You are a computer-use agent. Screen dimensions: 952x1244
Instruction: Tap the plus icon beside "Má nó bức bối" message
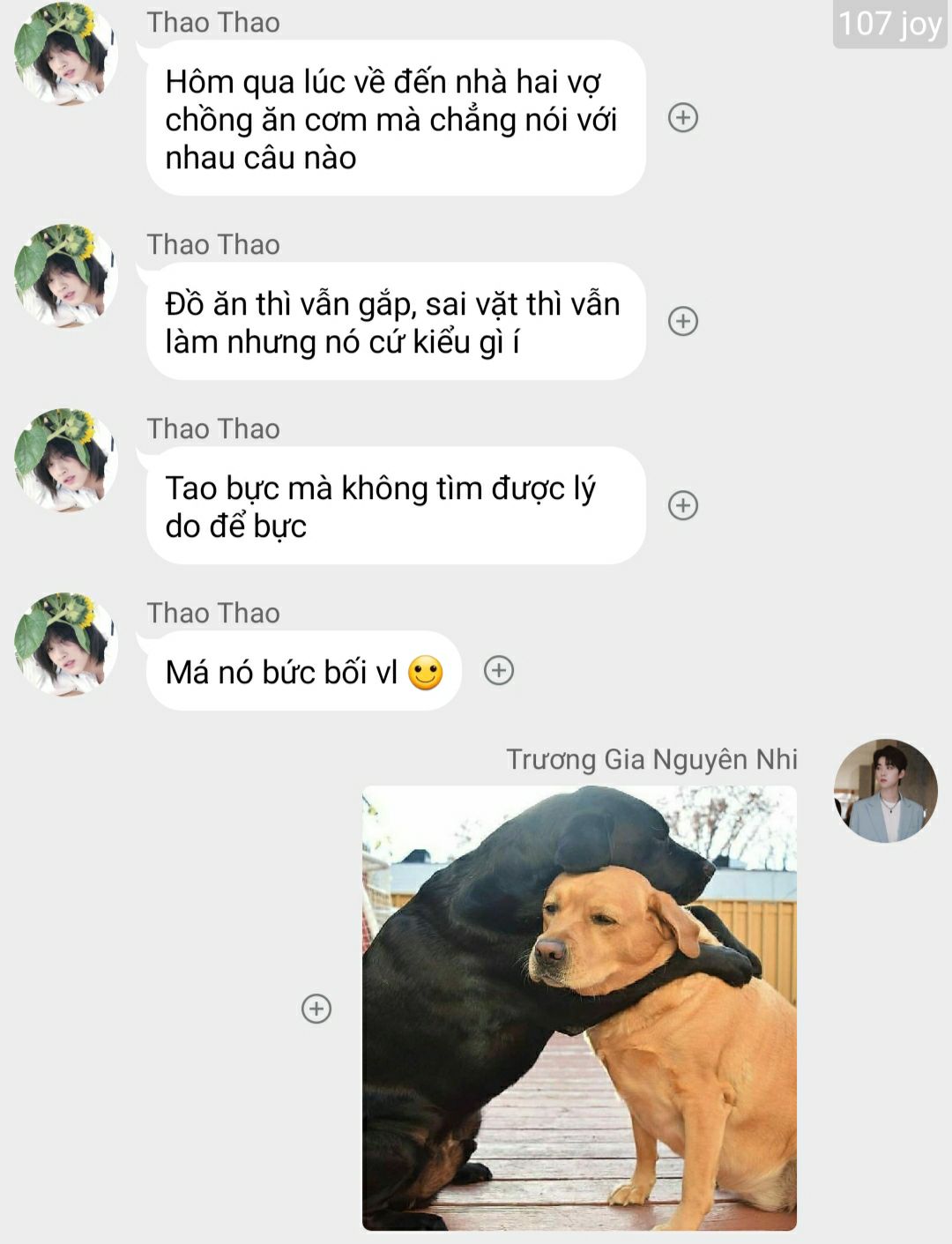click(x=499, y=671)
